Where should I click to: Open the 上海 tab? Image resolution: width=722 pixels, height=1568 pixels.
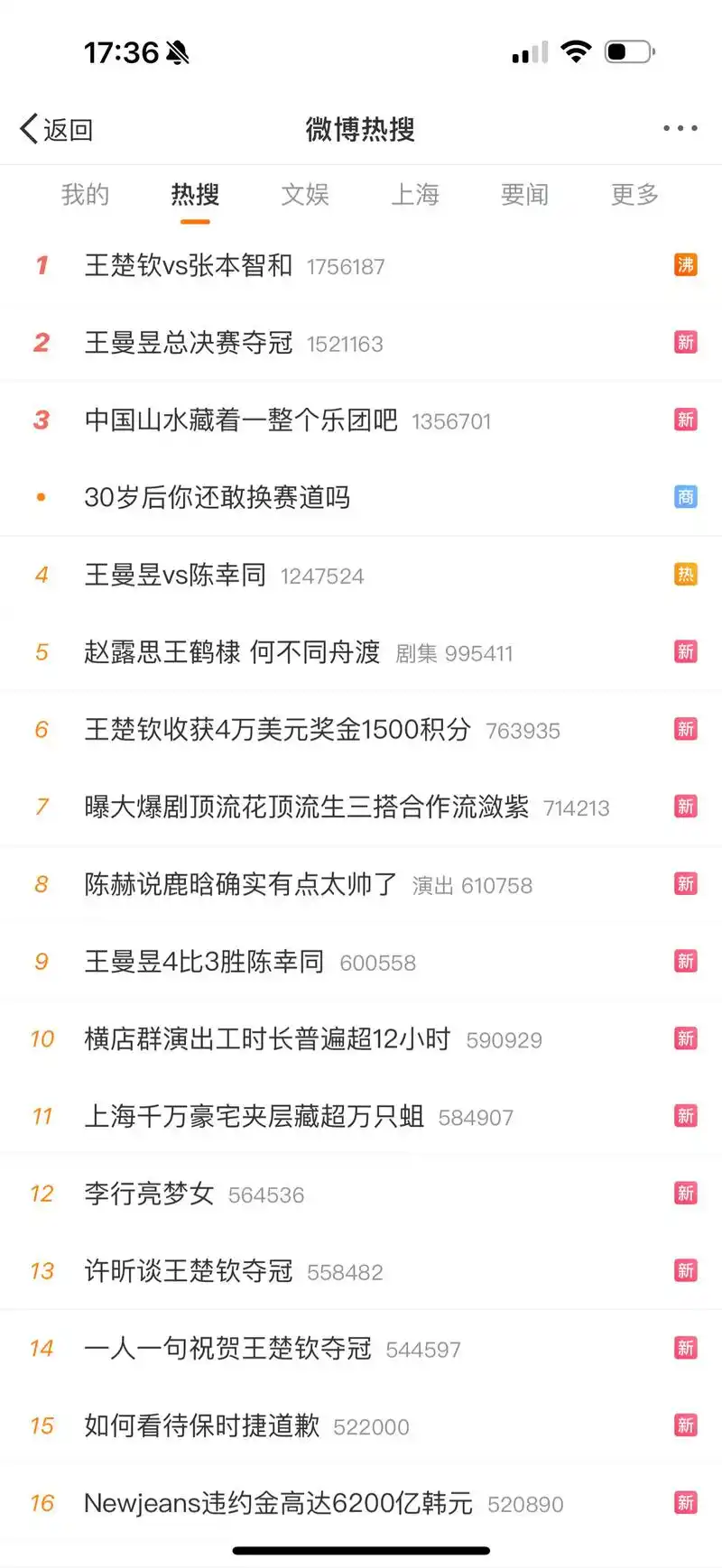click(416, 195)
